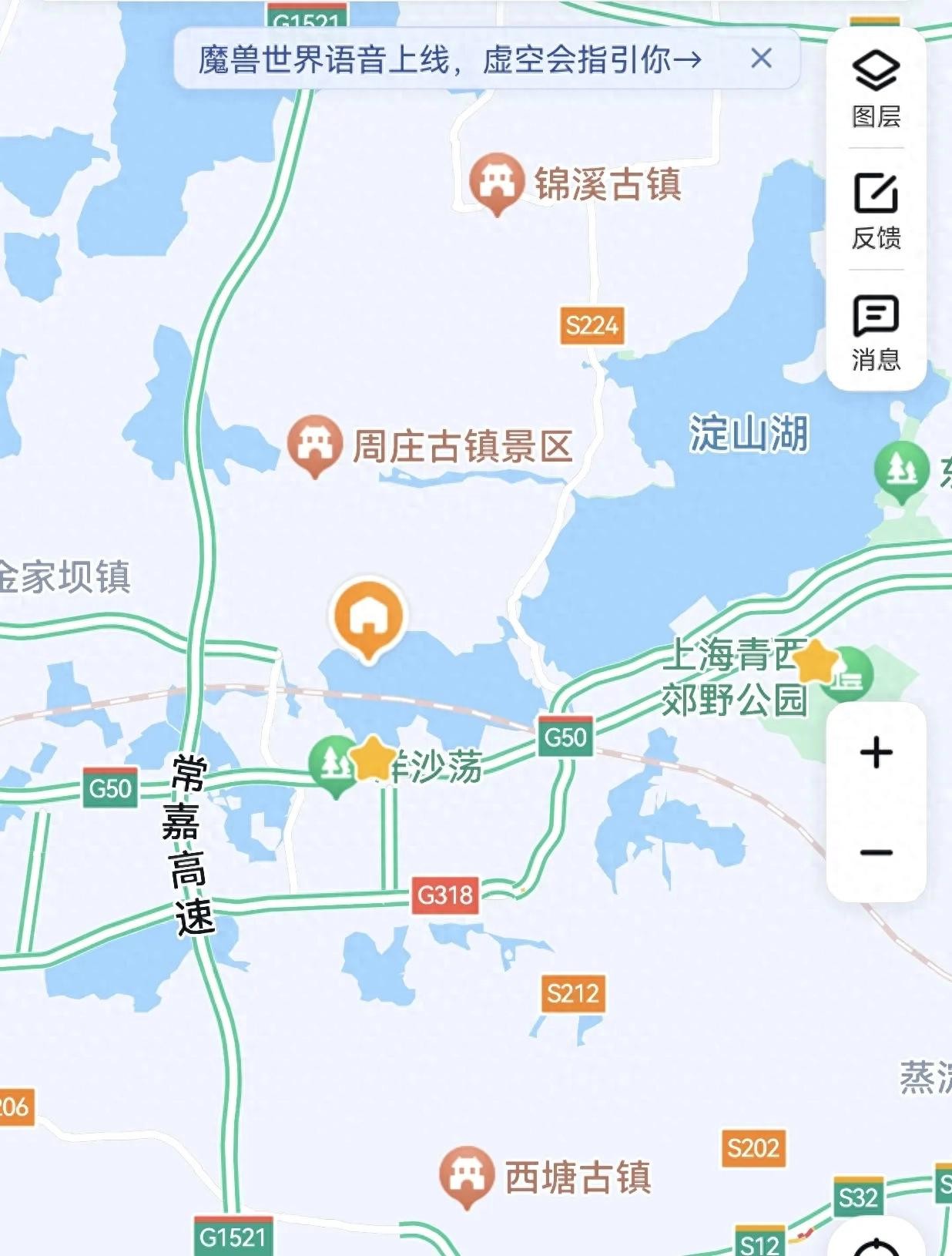Open the 魔兽世界语音上线 banner

click(x=451, y=59)
